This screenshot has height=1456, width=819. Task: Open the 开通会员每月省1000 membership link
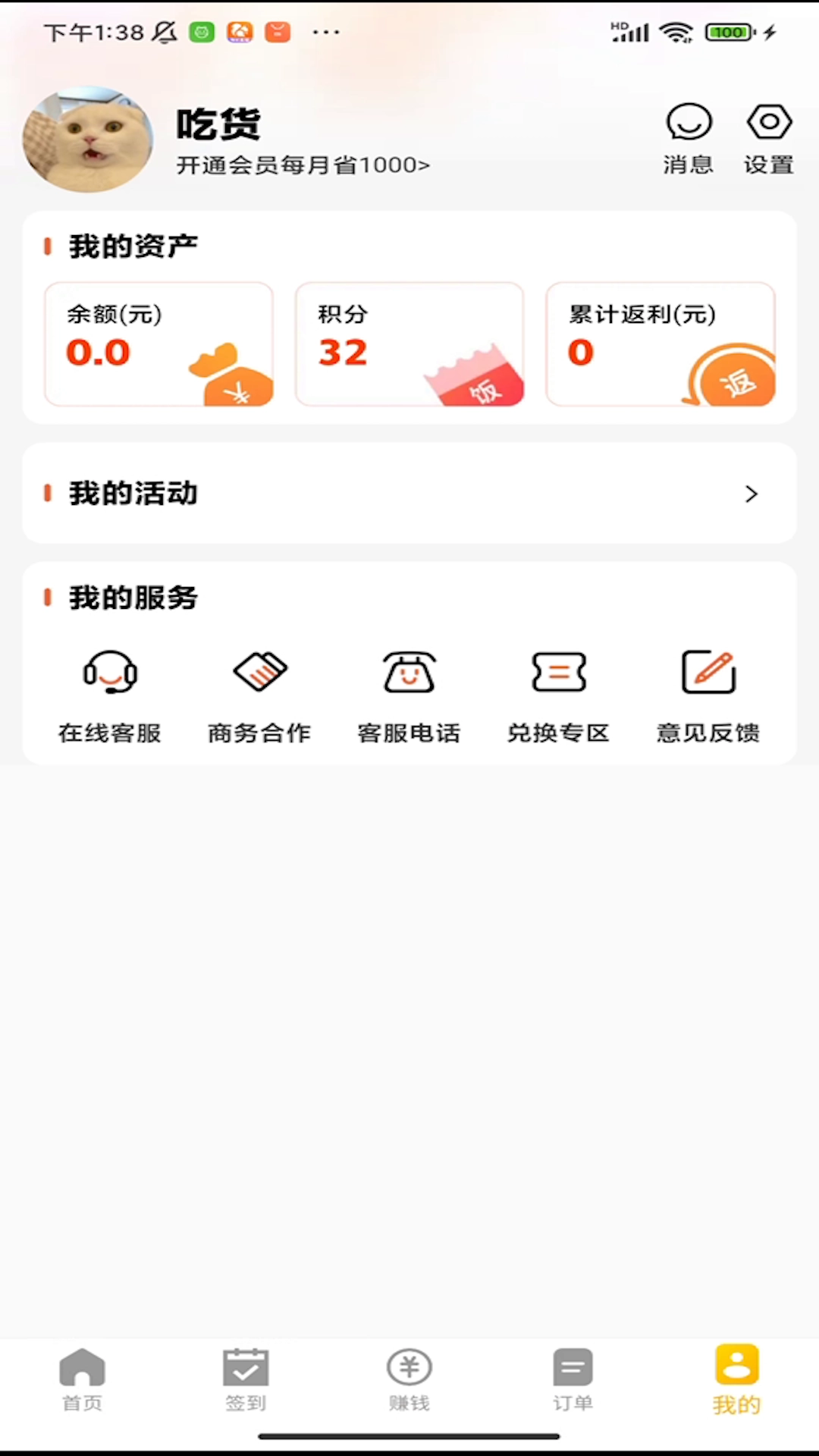coord(302,165)
